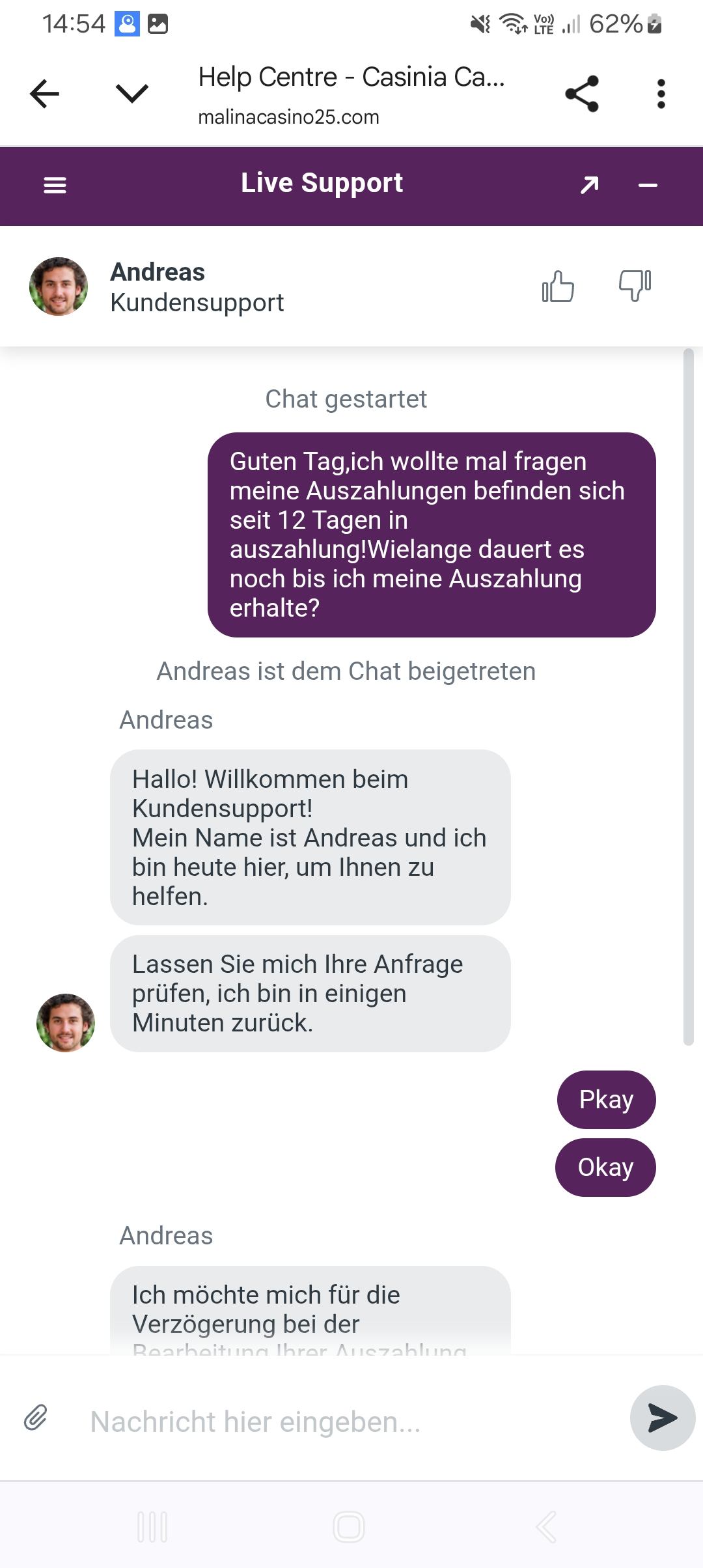Viewport: 703px width, 1568px height.
Task: Rate Andreas with thumbs down
Action: click(635, 286)
